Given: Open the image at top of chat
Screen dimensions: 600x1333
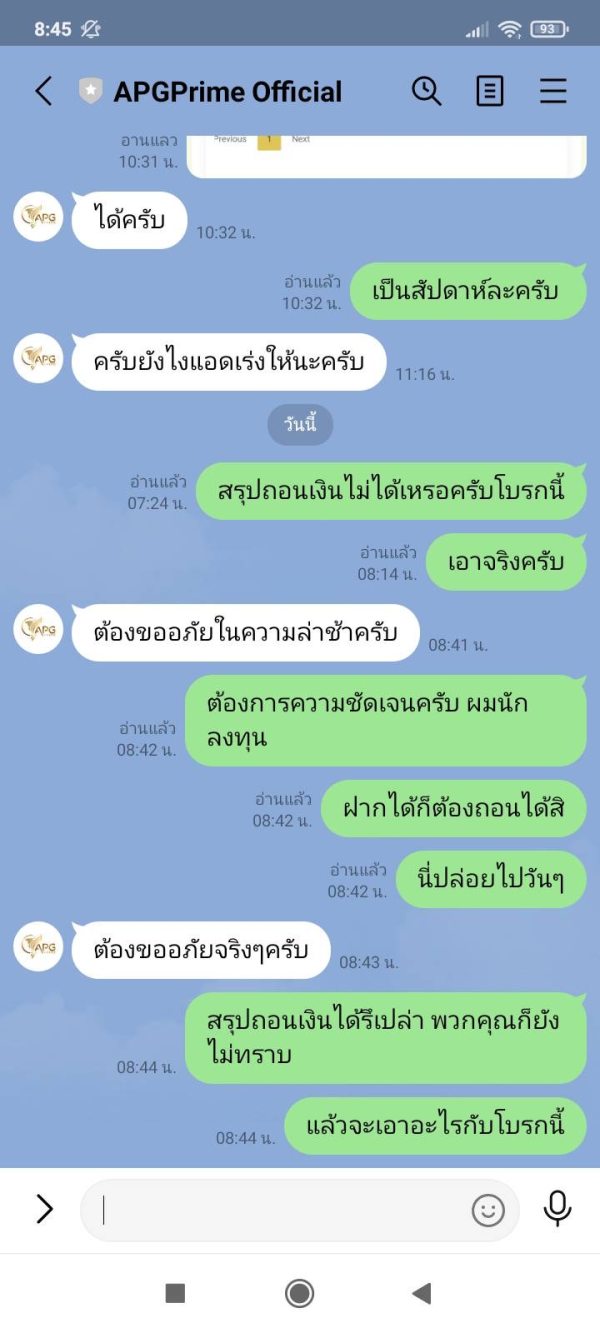Looking at the screenshot, I should coord(386,156).
